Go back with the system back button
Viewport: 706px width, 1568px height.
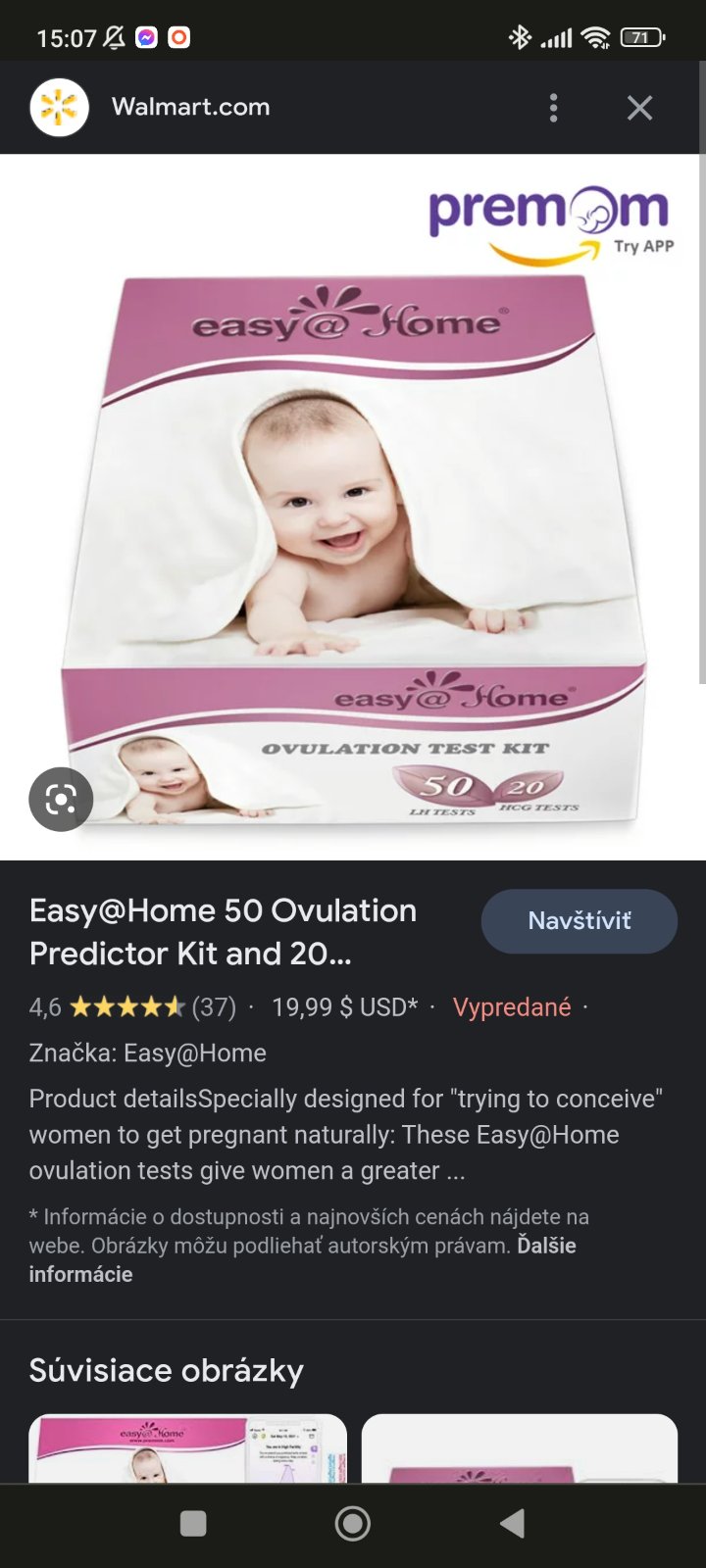tap(512, 1524)
